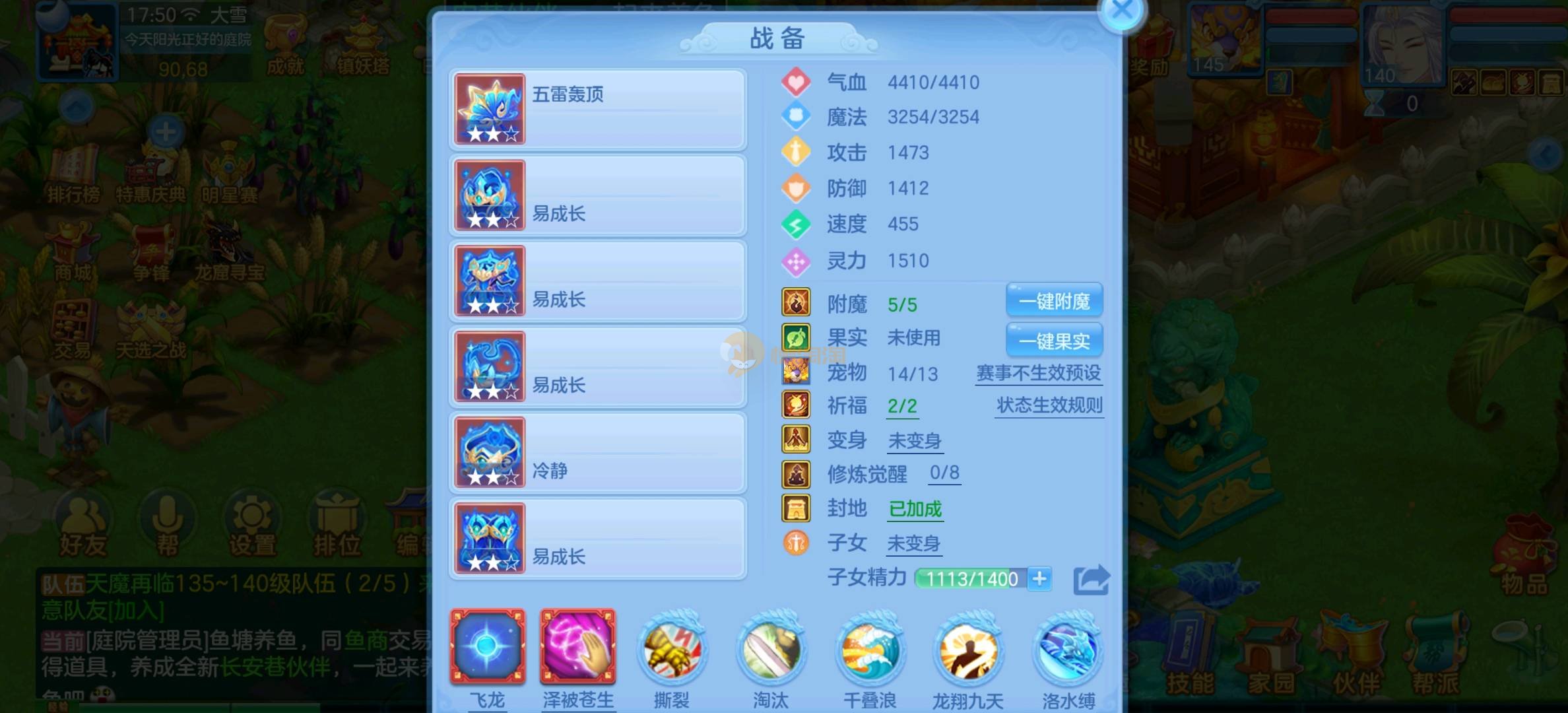
Task: Tap the 未变身 link next to 子女
Action: [x=914, y=543]
